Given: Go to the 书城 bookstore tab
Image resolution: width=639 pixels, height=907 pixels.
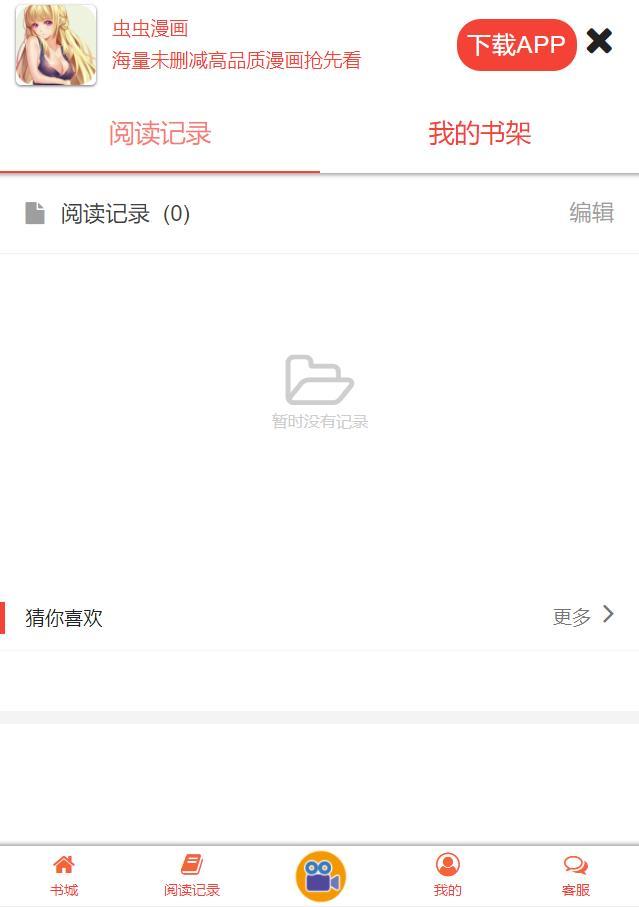Looking at the screenshot, I should tap(64, 875).
